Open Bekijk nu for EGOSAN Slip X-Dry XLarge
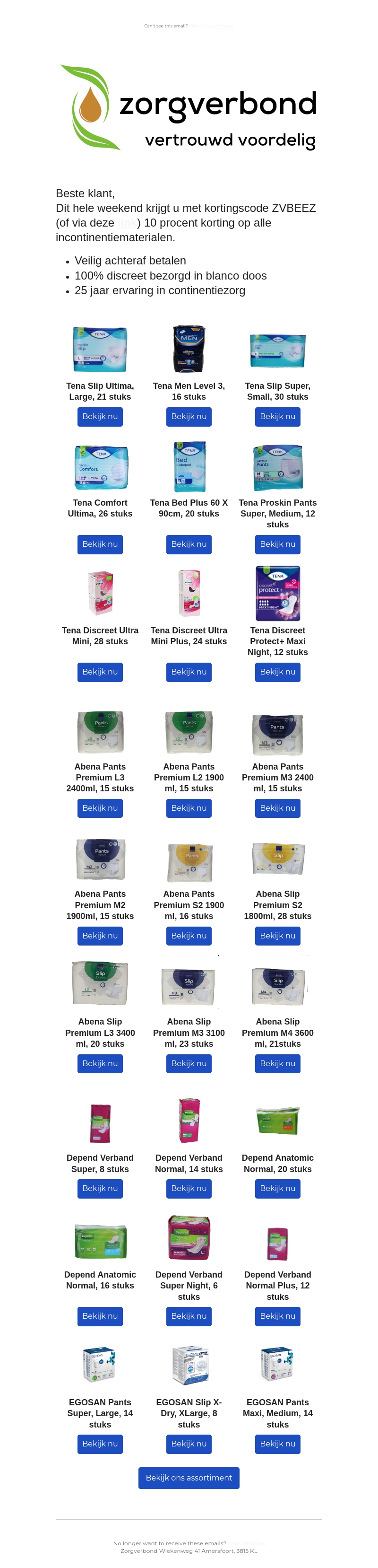This screenshot has height=1568, width=378. click(189, 1444)
